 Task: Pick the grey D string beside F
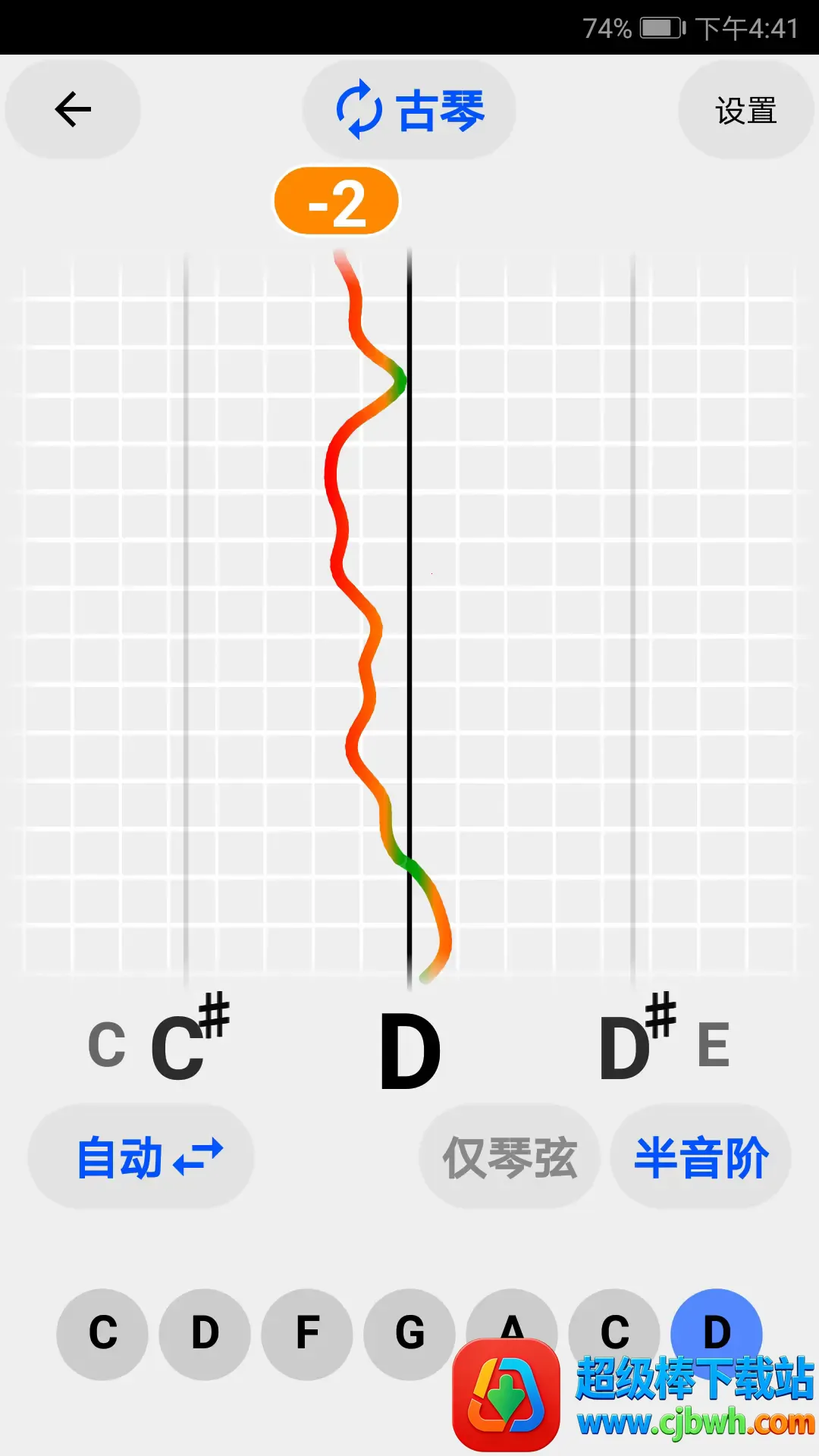coord(205,1333)
